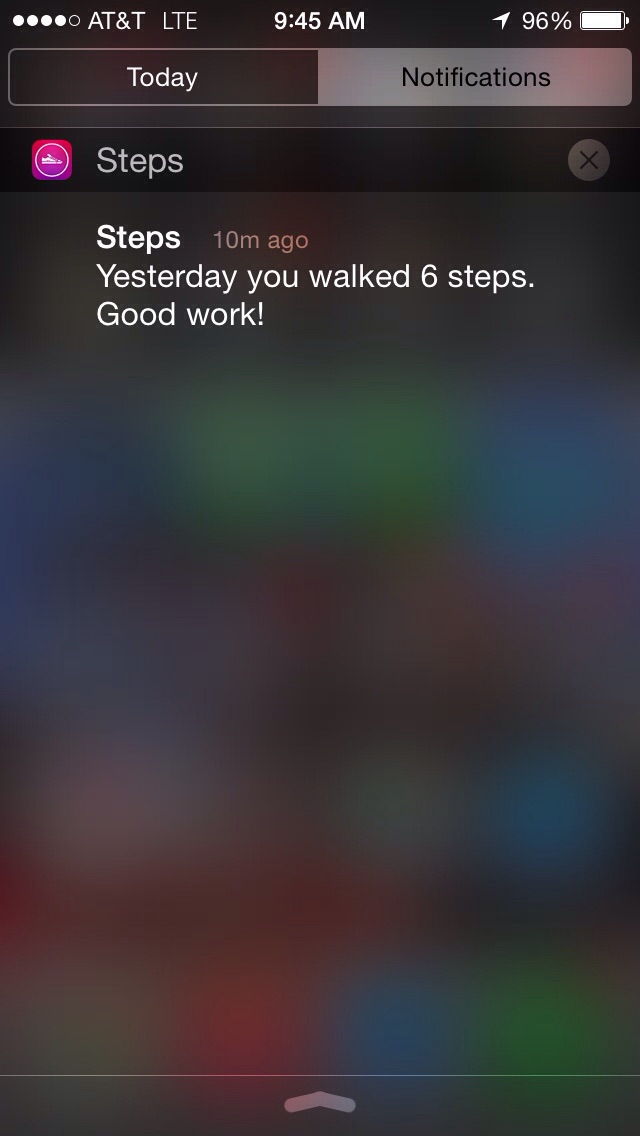Open the Steps notification about yesterday's walk
The height and width of the screenshot is (1136, 640).
click(315, 277)
